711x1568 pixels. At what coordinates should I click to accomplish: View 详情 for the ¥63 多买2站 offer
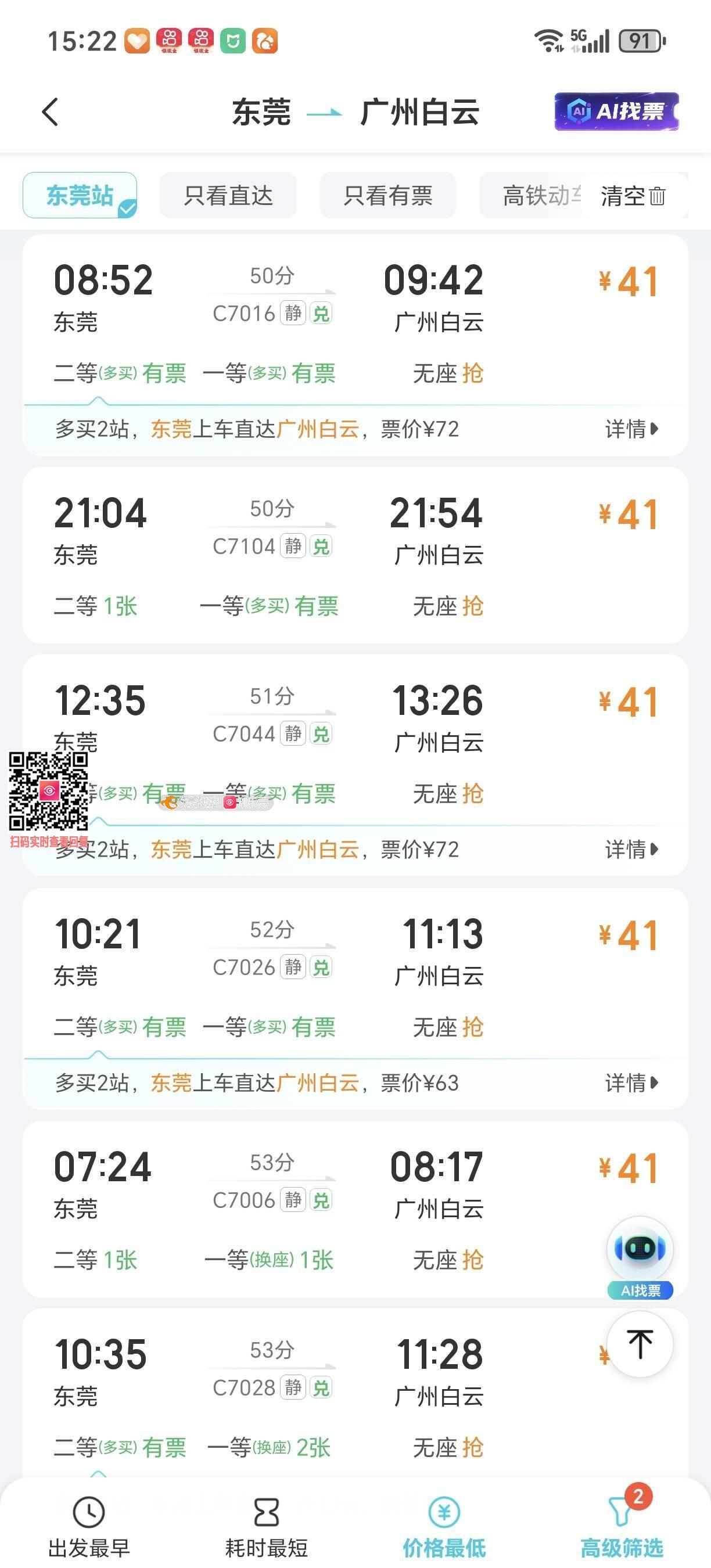pos(631,1083)
